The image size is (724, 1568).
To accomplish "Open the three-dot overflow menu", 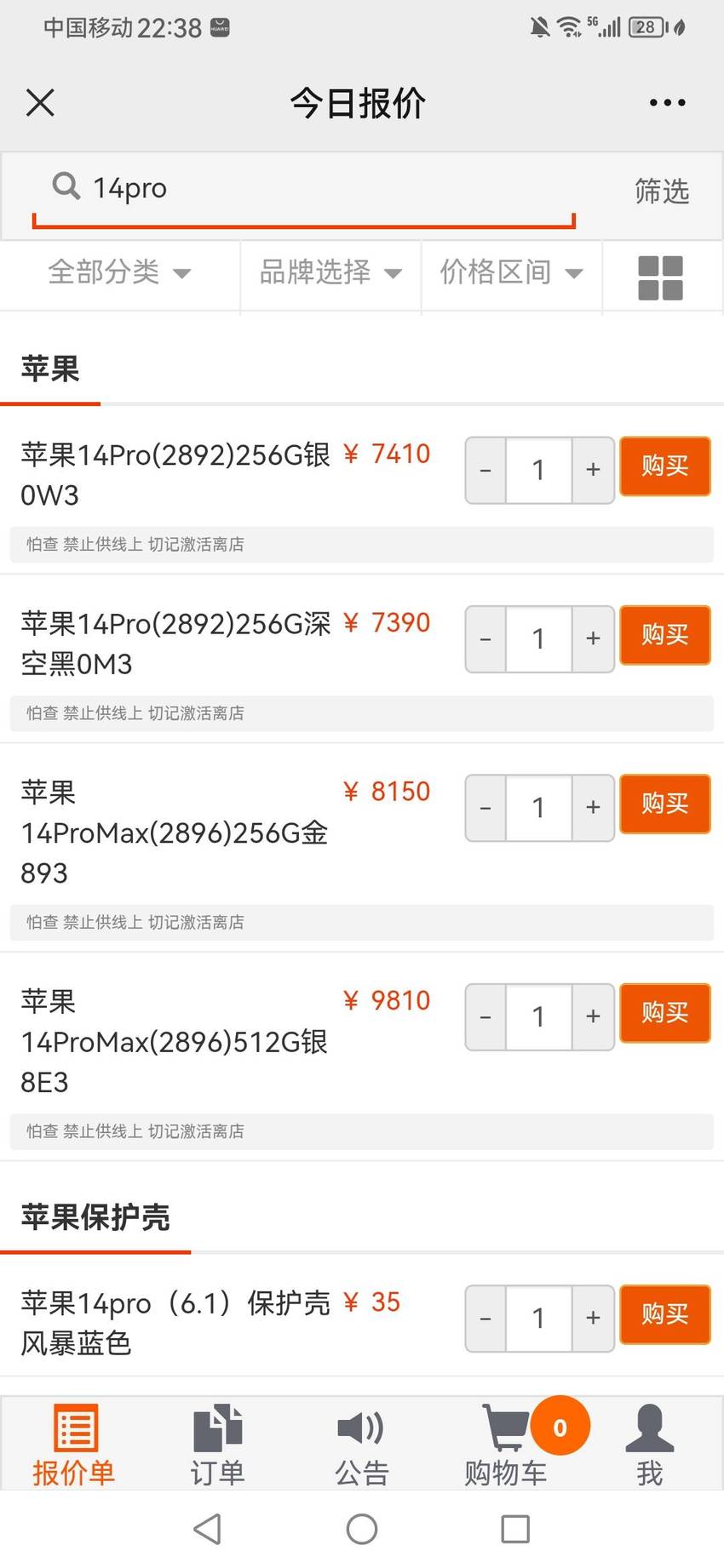I will click(x=667, y=103).
